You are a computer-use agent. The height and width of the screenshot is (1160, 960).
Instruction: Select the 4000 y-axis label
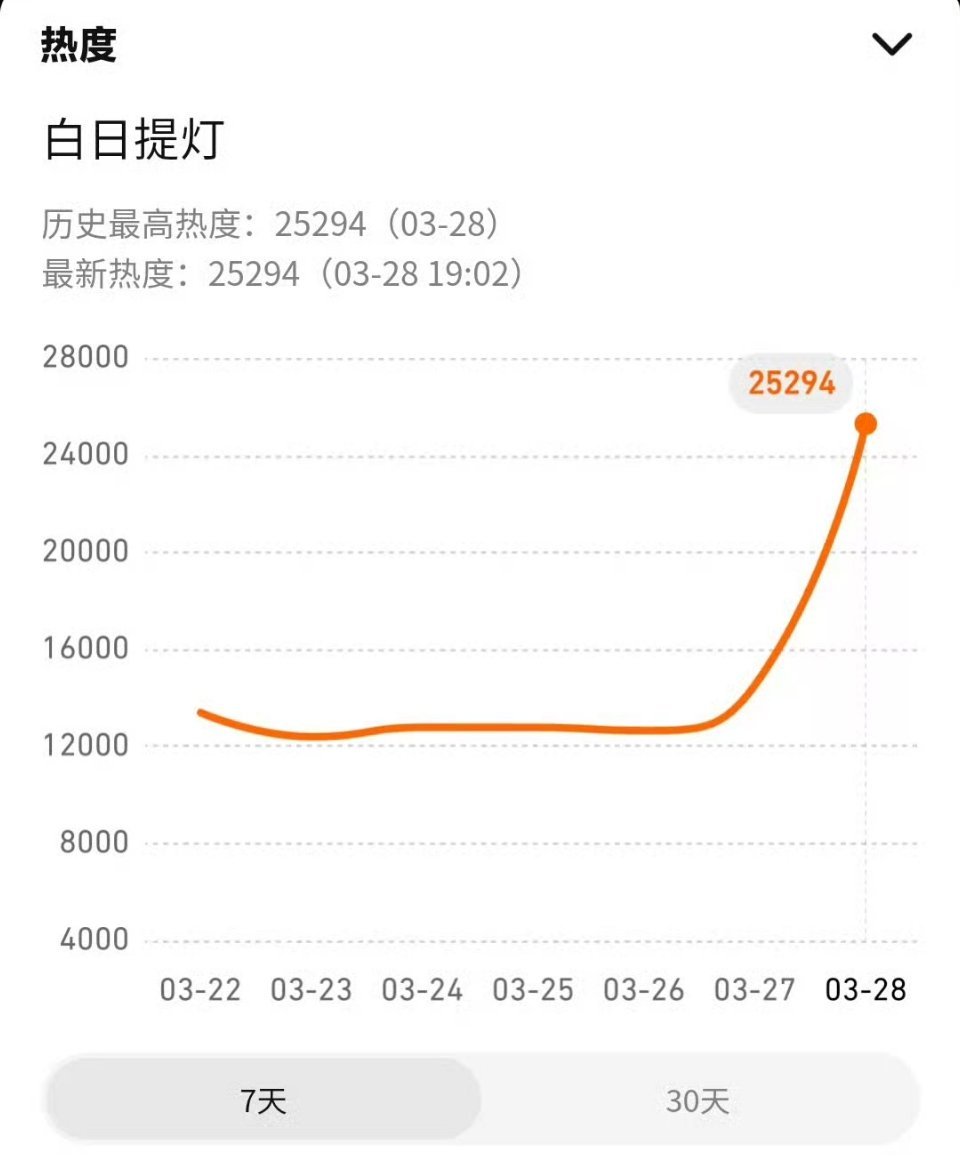tap(92, 939)
